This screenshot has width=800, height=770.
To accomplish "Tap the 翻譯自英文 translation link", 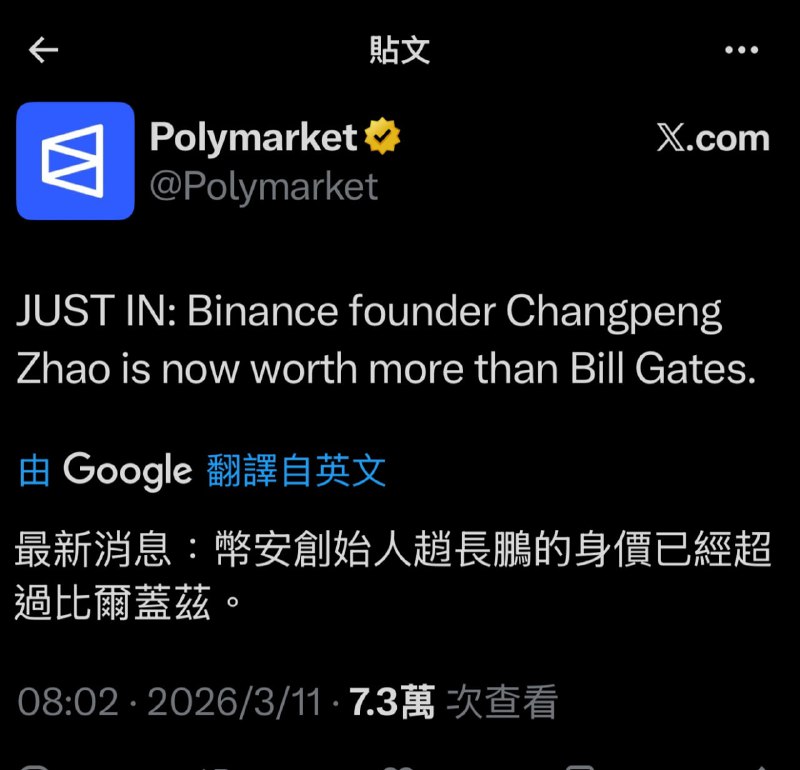I will point(296,470).
